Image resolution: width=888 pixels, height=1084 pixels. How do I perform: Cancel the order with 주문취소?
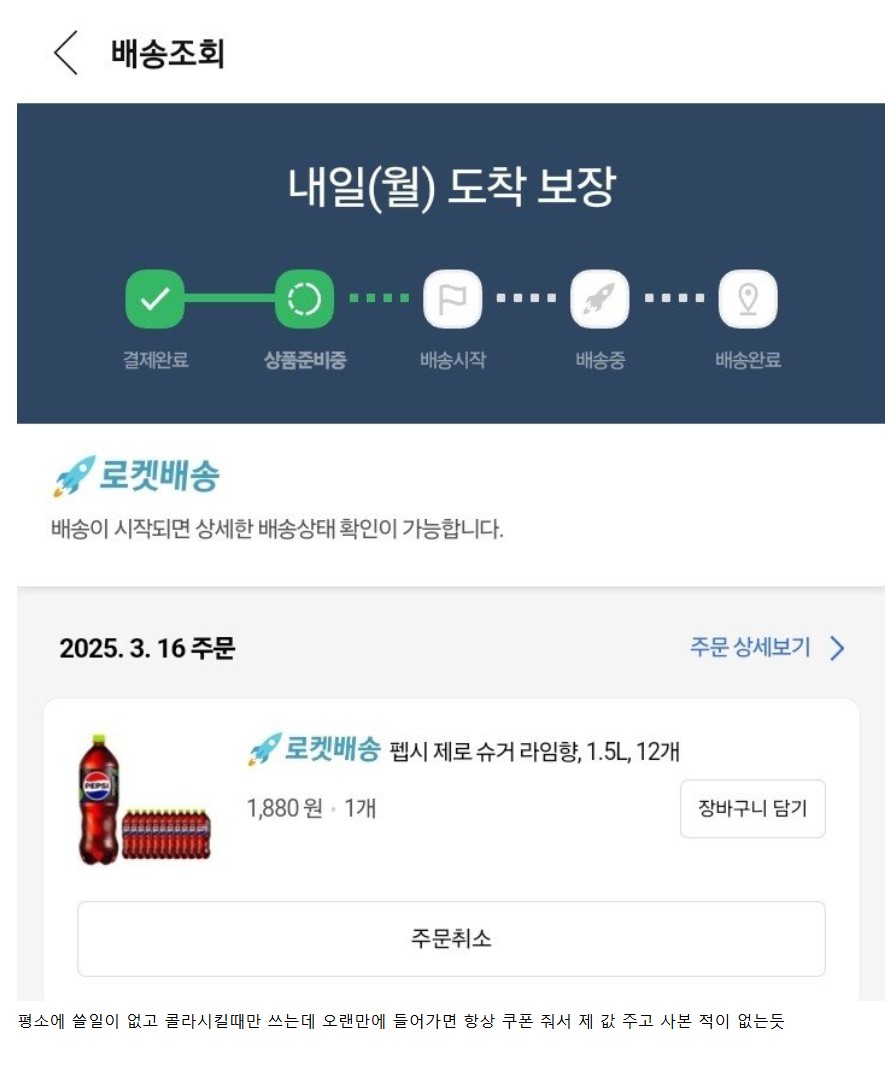tap(451, 939)
